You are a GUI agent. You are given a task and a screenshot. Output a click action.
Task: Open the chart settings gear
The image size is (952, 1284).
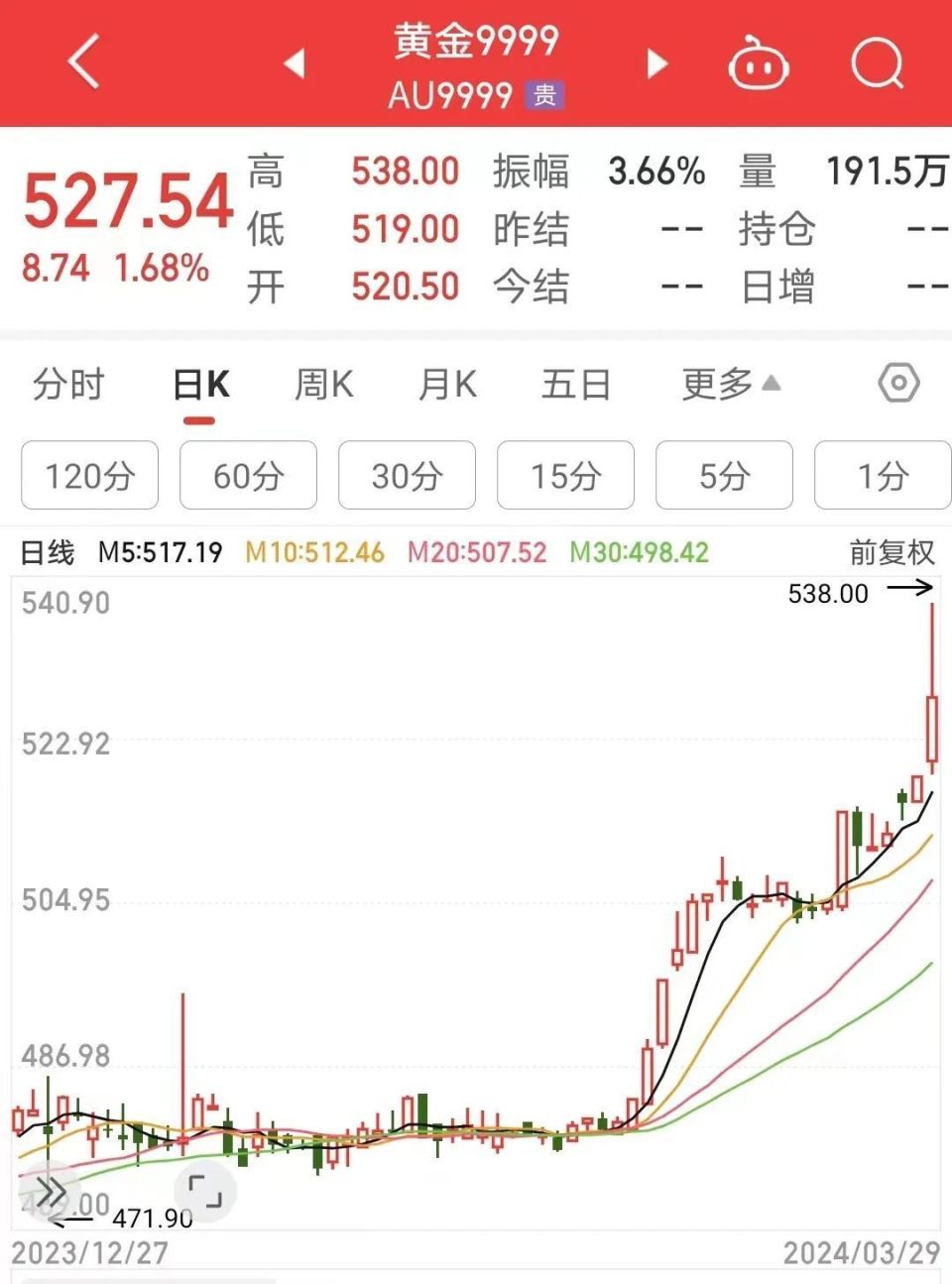coord(898,384)
